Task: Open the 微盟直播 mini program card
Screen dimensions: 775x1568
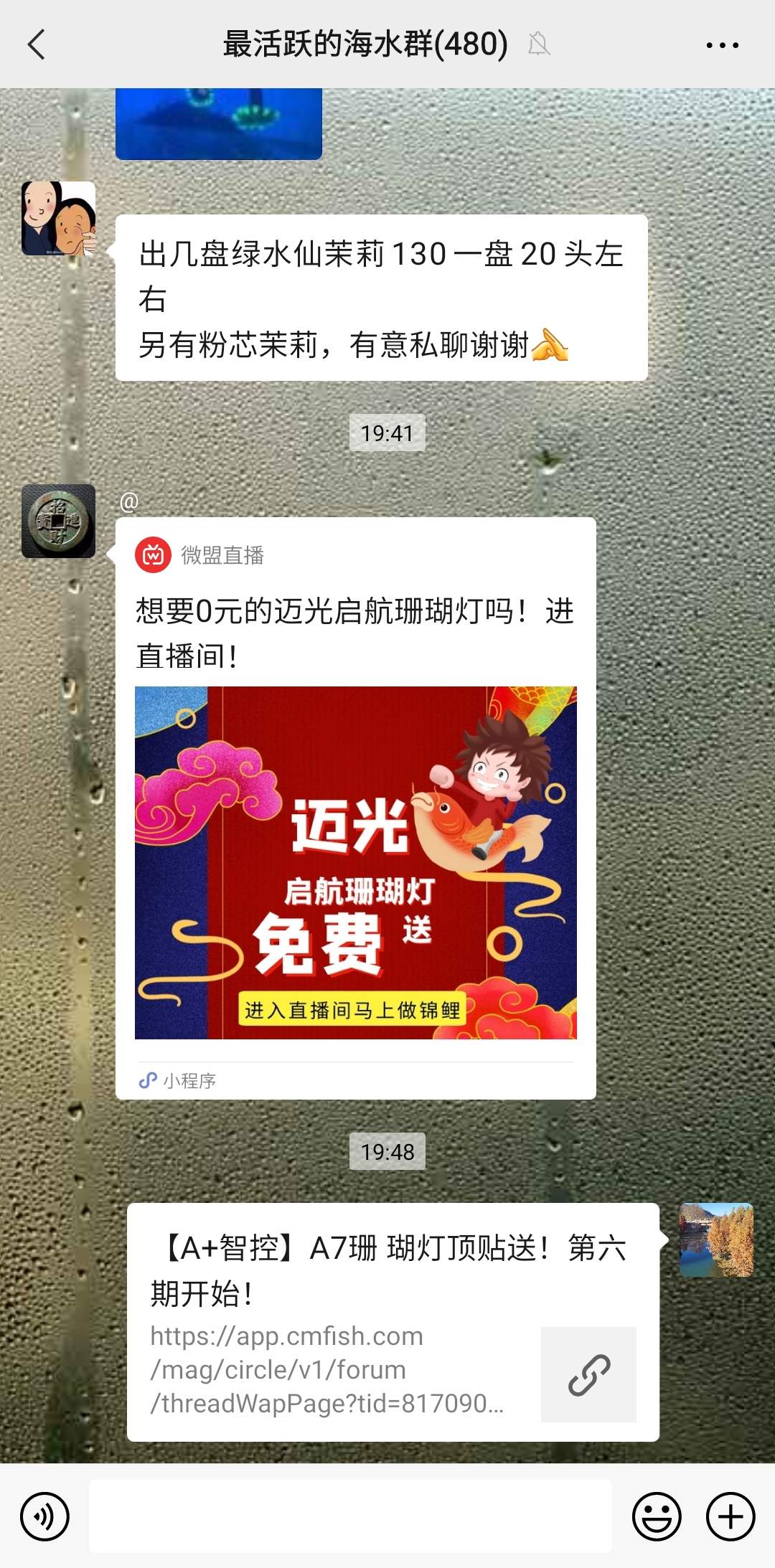Action: (355, 807)
